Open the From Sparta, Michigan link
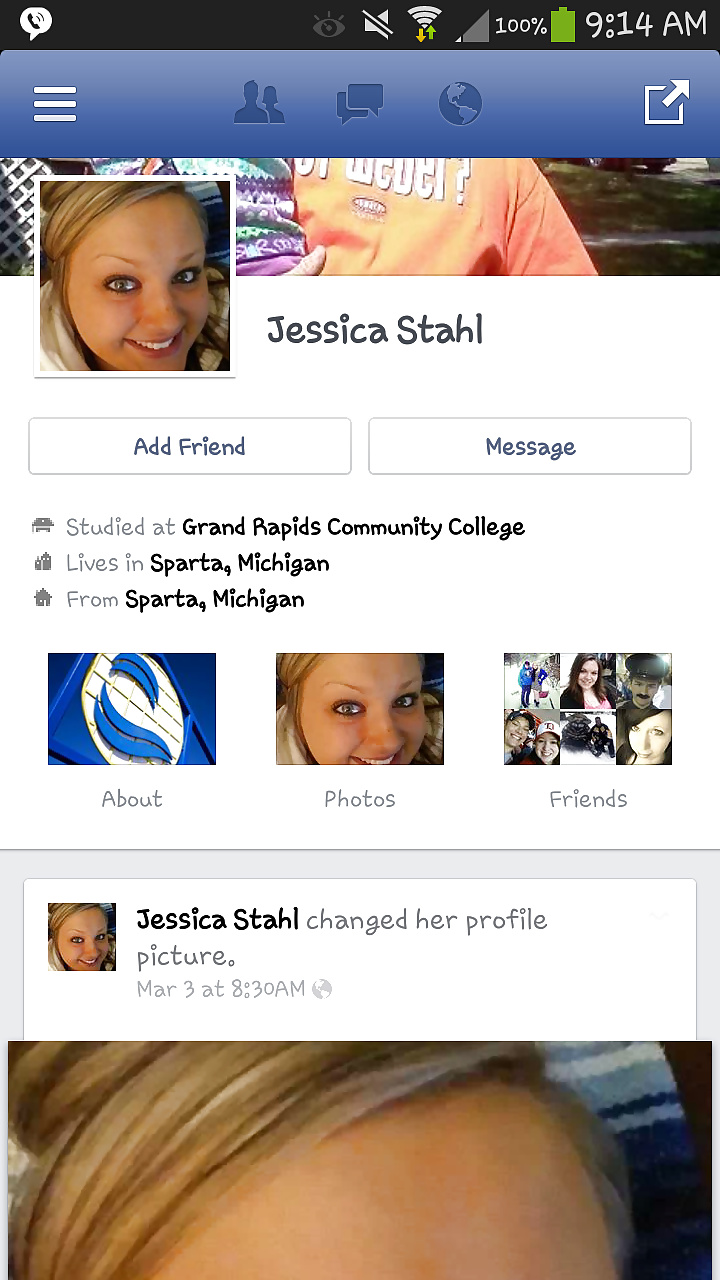 click(x=214, y=599)
